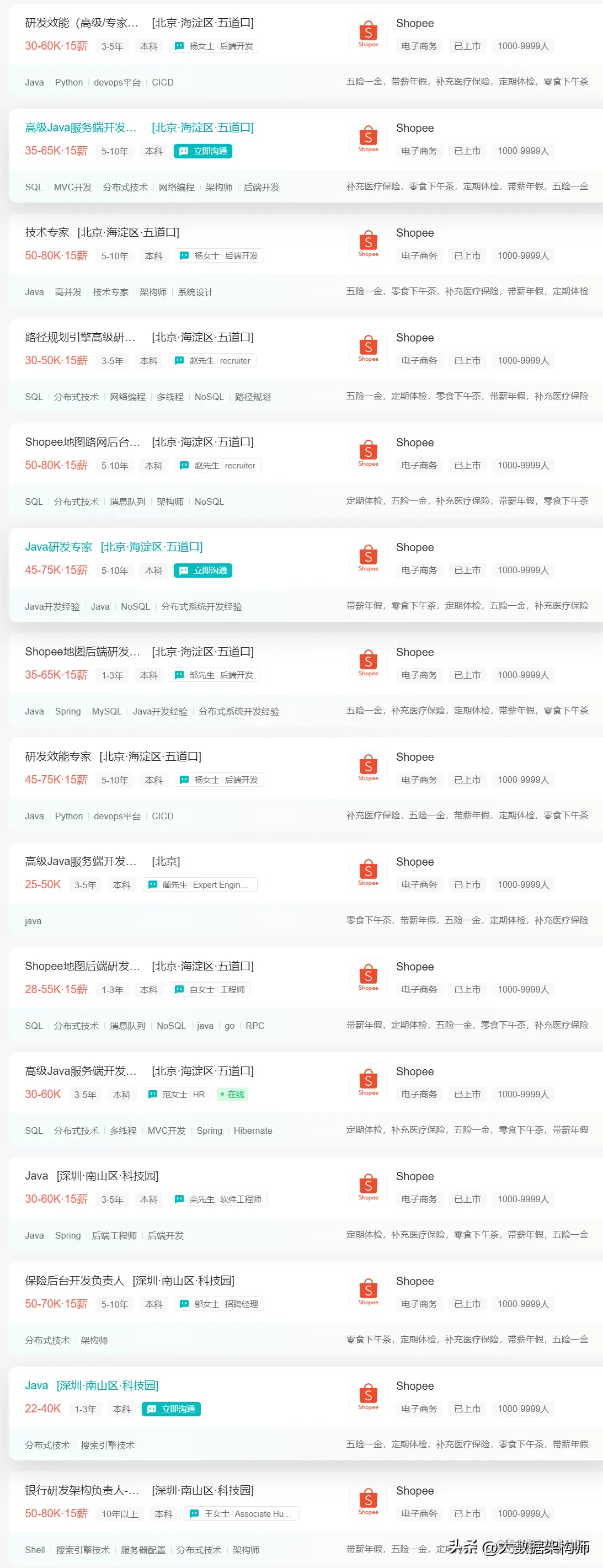Open Shopee地图后端研发 job paying 28-55K

[82, 966]
